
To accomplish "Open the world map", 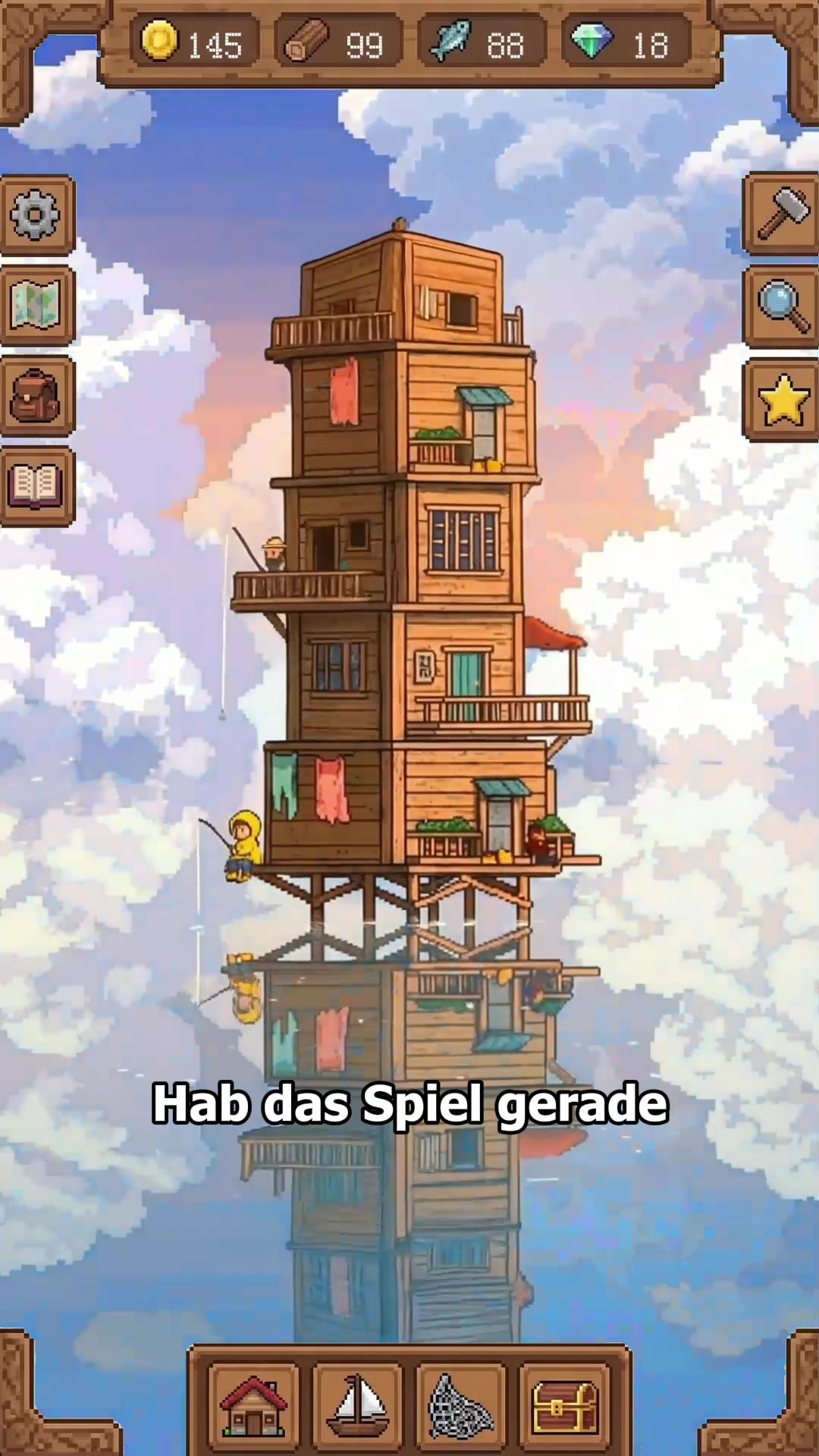I will [x=36, y=306].
